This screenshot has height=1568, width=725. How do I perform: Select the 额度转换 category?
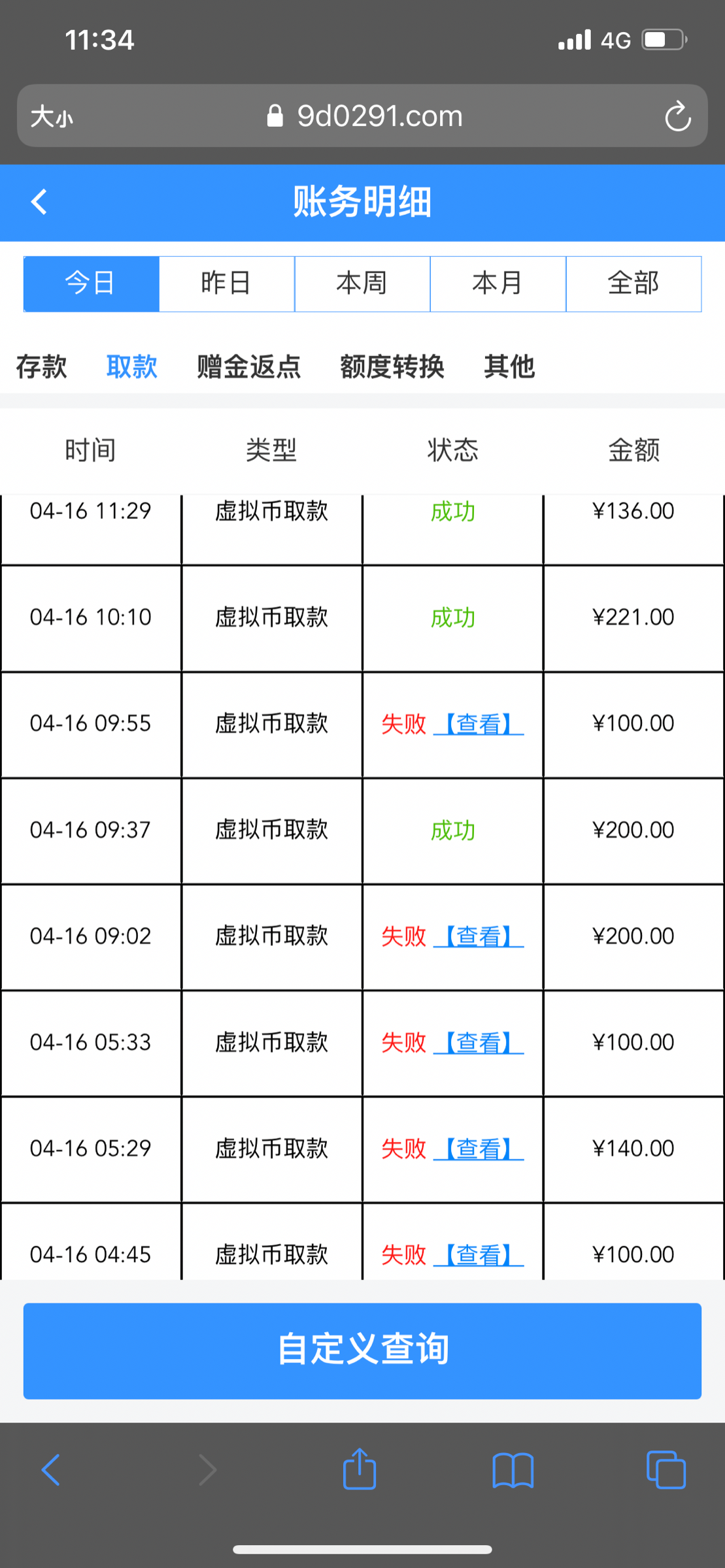[x=391, y=367]
